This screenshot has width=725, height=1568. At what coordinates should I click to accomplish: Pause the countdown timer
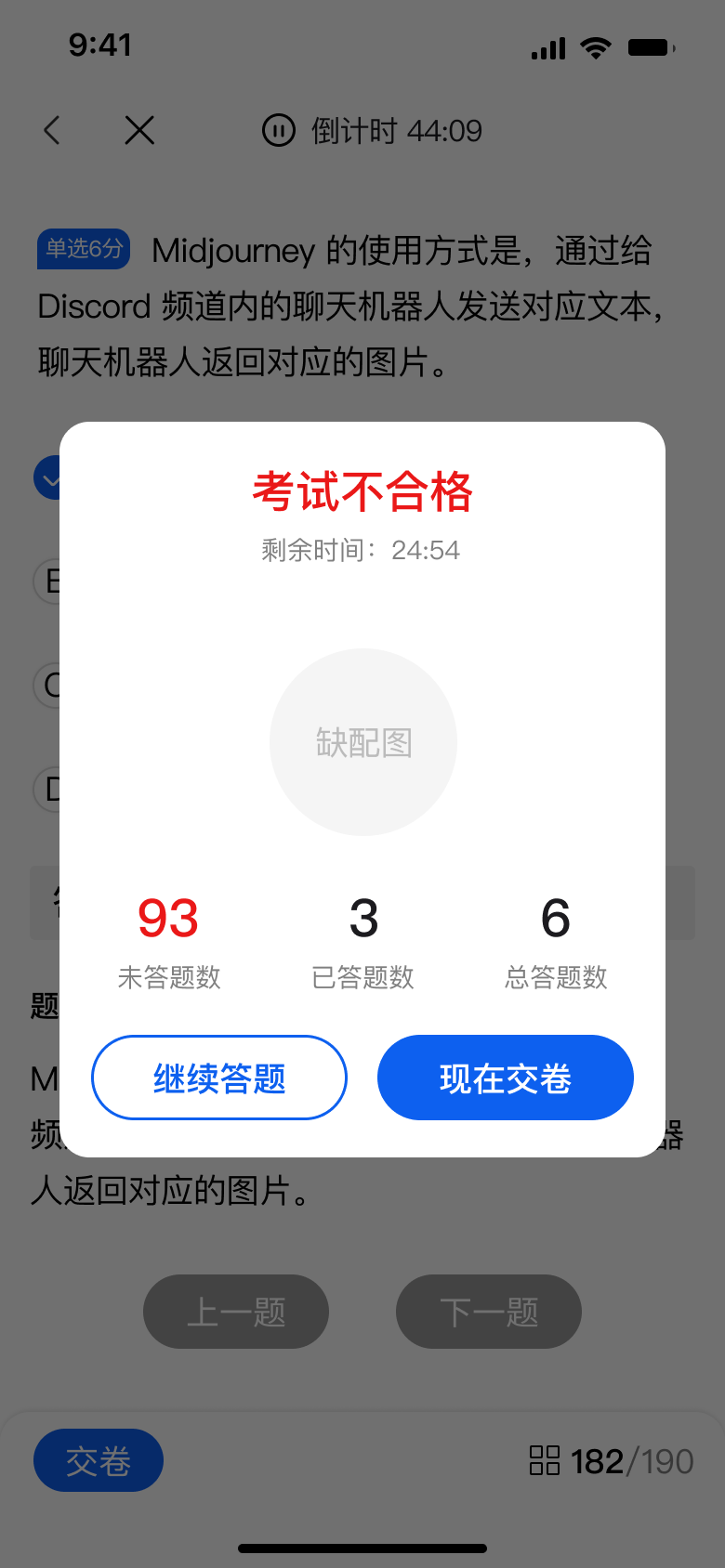click(278, 130)
